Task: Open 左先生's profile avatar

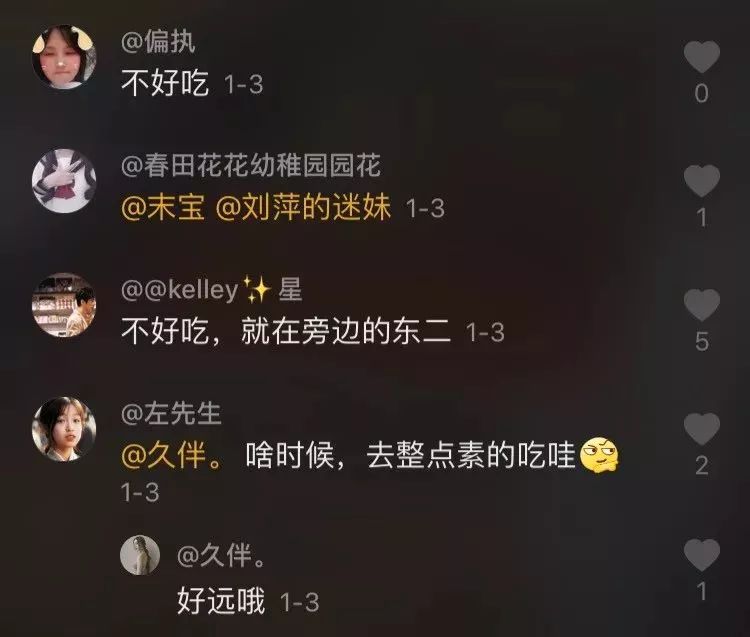Action: (64, 429)
